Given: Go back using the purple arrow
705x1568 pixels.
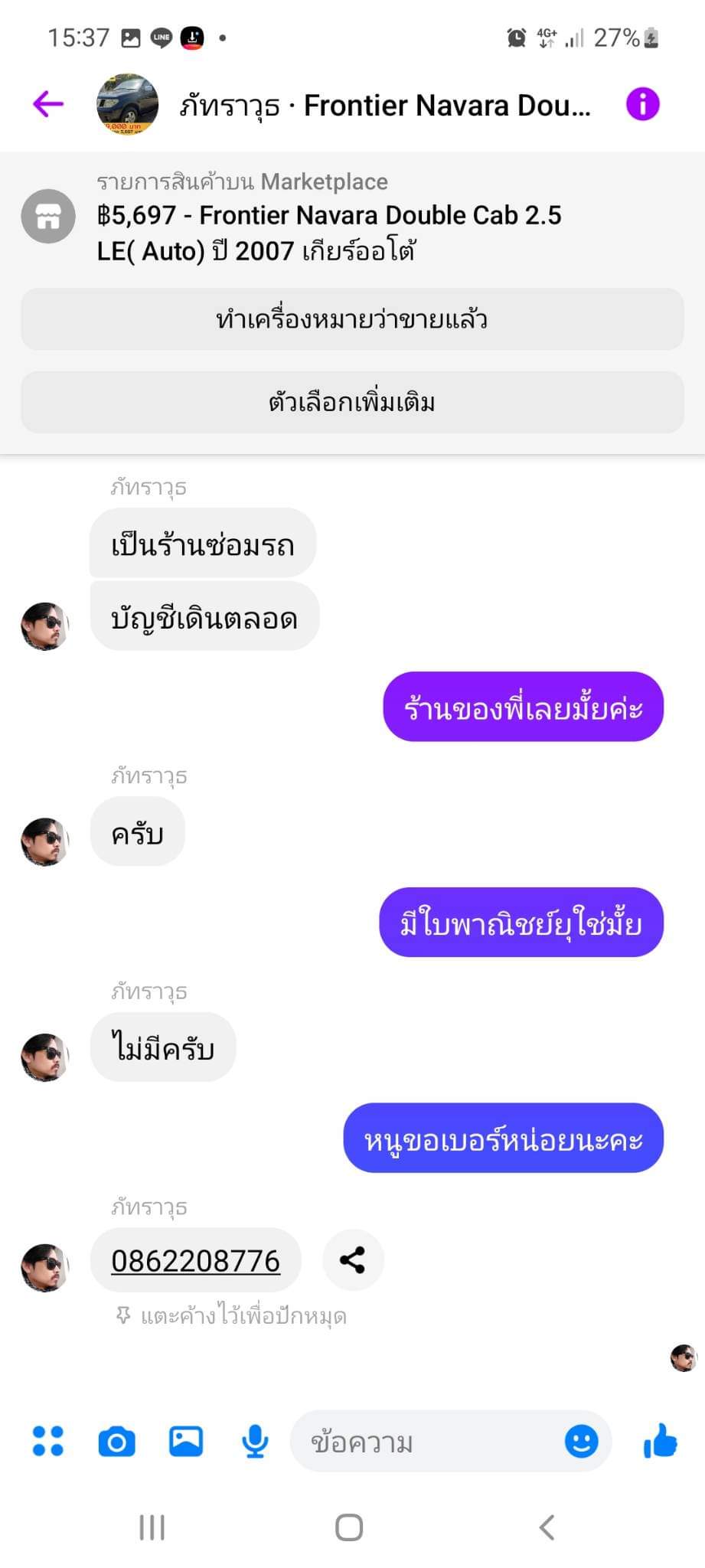Looking at the screenshot, I should [x=47, y=104].
